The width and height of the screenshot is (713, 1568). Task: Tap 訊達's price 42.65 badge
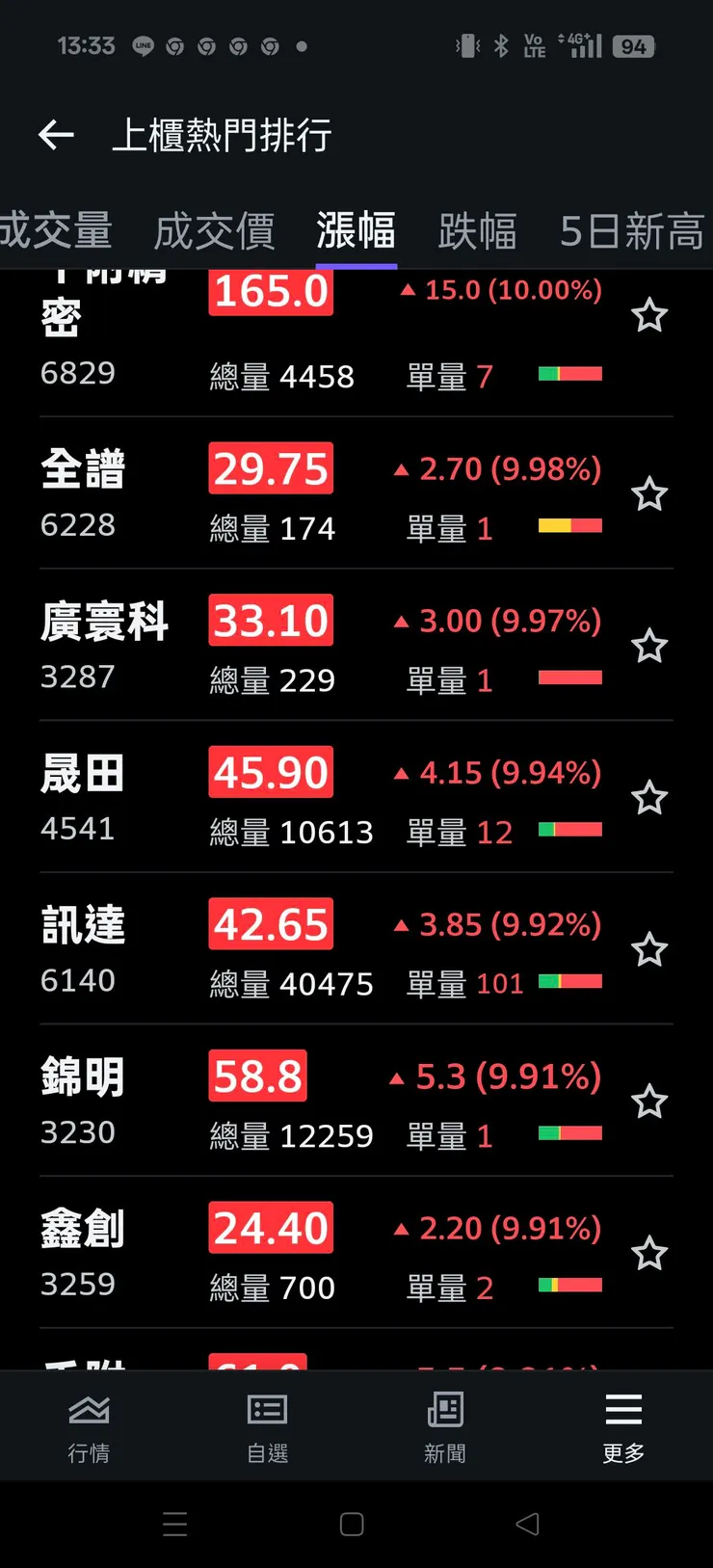[x=271, y=923]
